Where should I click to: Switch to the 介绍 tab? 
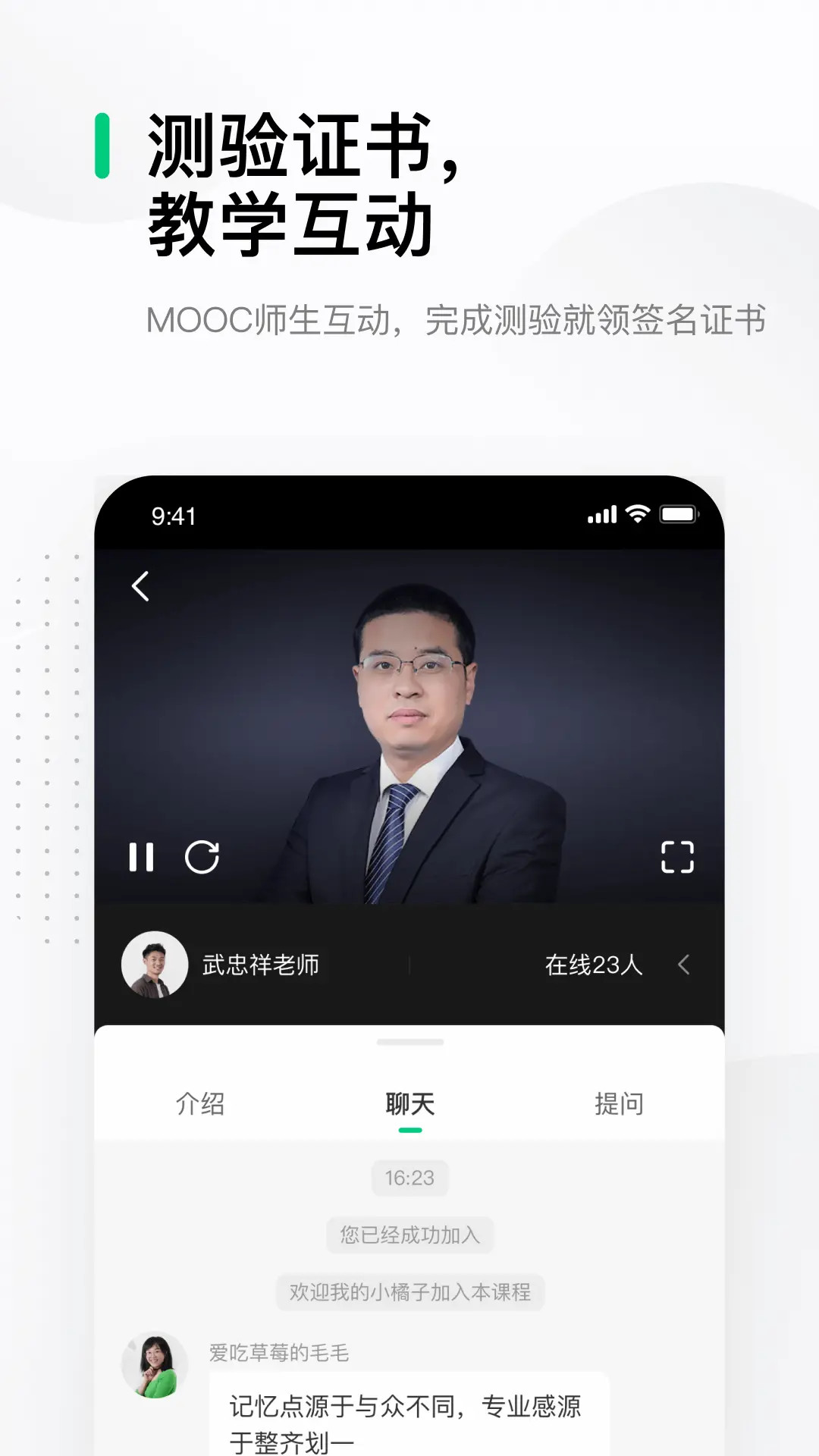click(x=200, y=1105)
